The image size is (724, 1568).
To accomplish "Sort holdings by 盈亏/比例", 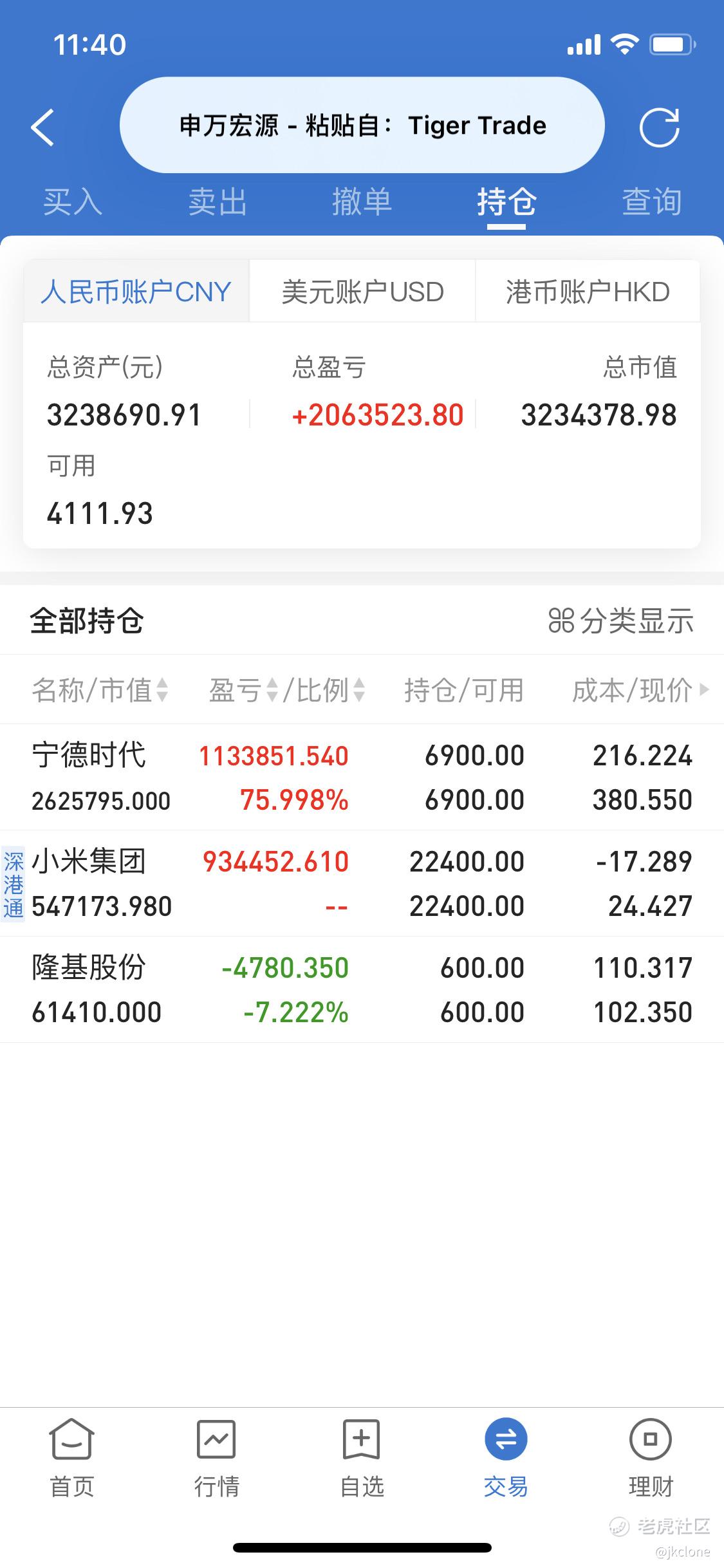I will click(286, 690).
